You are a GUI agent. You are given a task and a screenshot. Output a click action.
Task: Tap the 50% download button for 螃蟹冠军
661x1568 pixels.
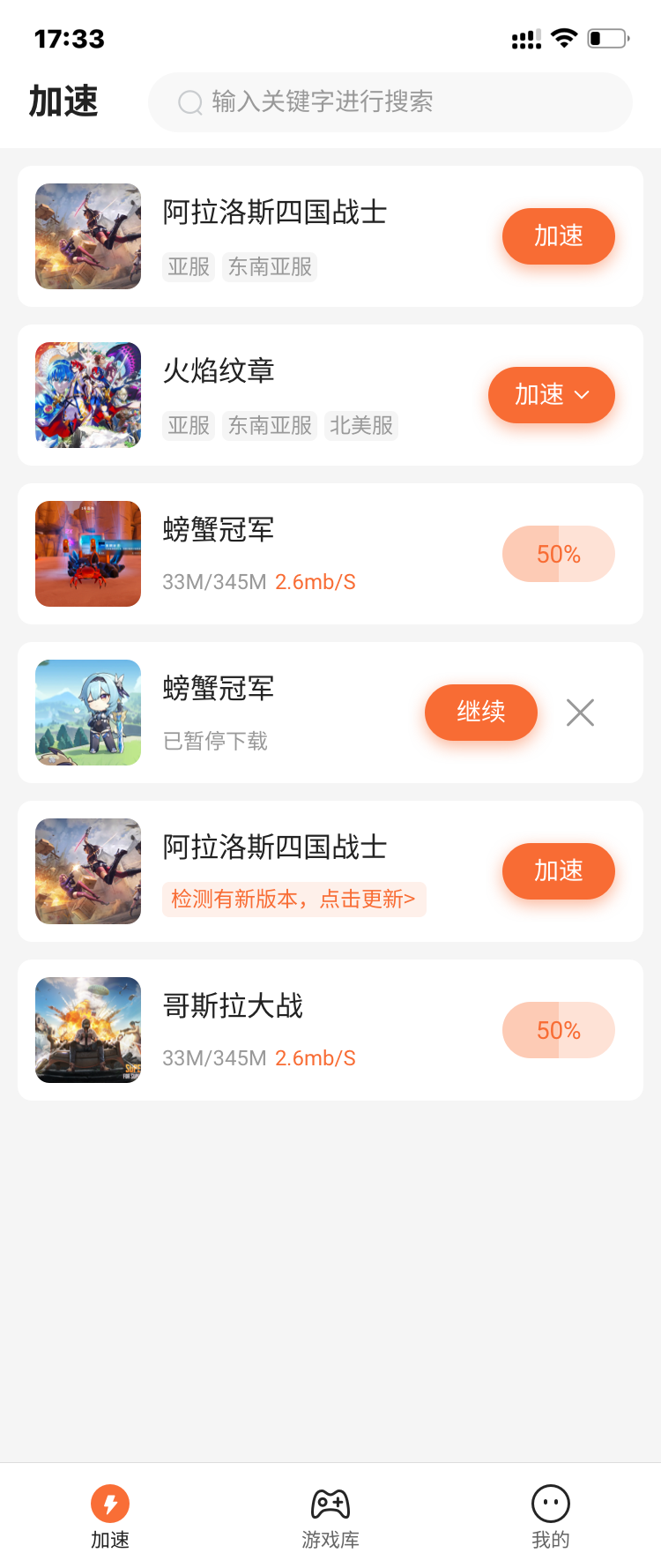(558, 554)
